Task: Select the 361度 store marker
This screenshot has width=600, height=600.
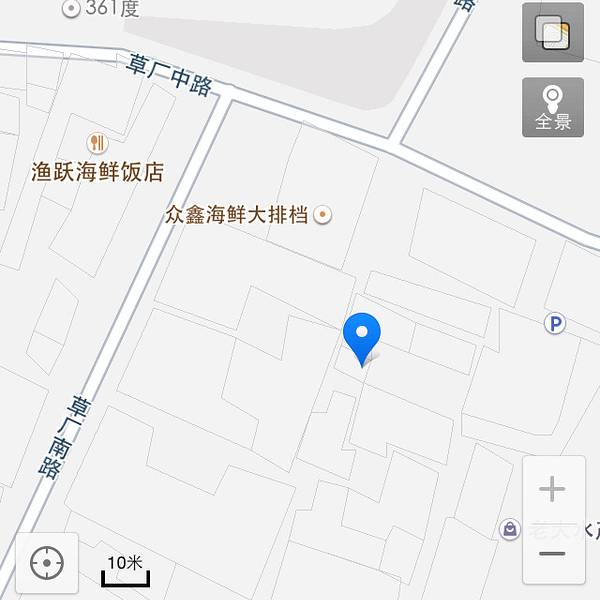Action: (x=72, y=8)
